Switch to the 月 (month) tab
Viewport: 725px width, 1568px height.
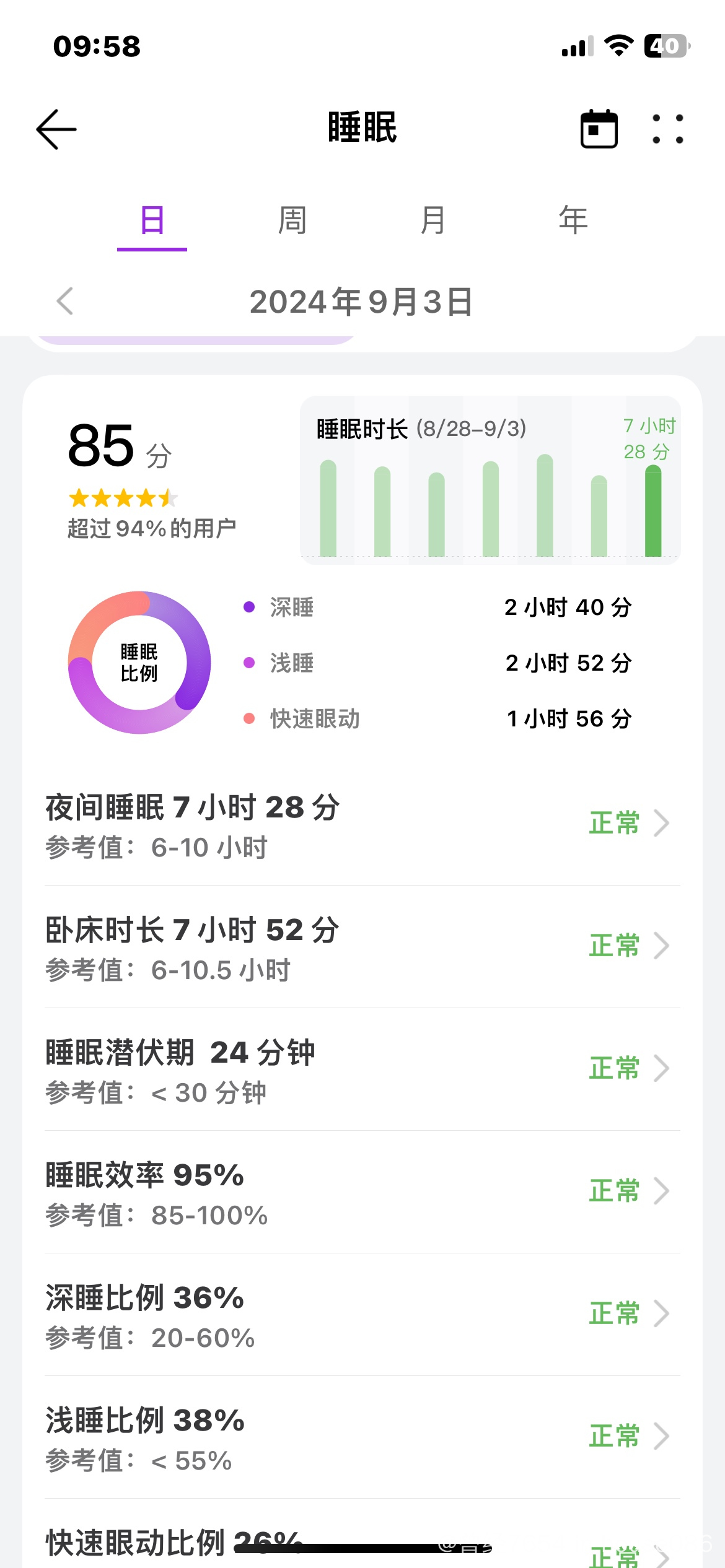pos(433,220)
